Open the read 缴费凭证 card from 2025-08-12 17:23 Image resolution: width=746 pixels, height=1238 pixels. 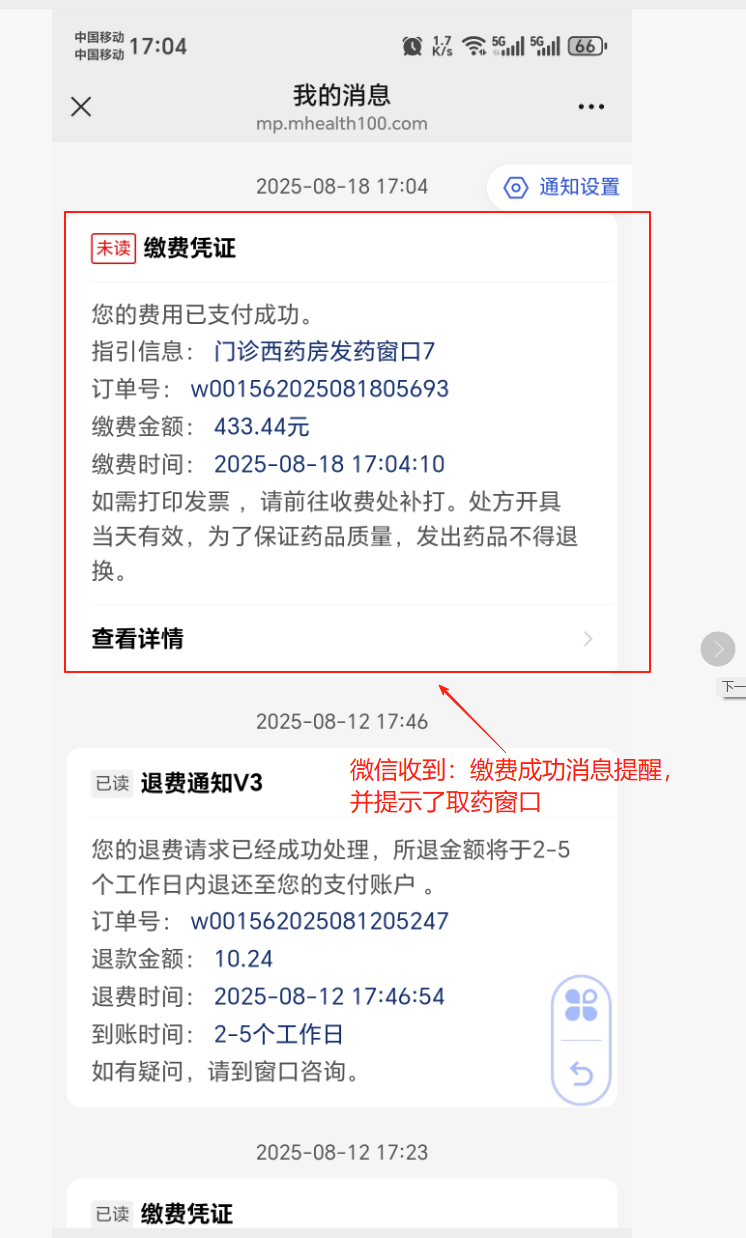coord(342,1208)
